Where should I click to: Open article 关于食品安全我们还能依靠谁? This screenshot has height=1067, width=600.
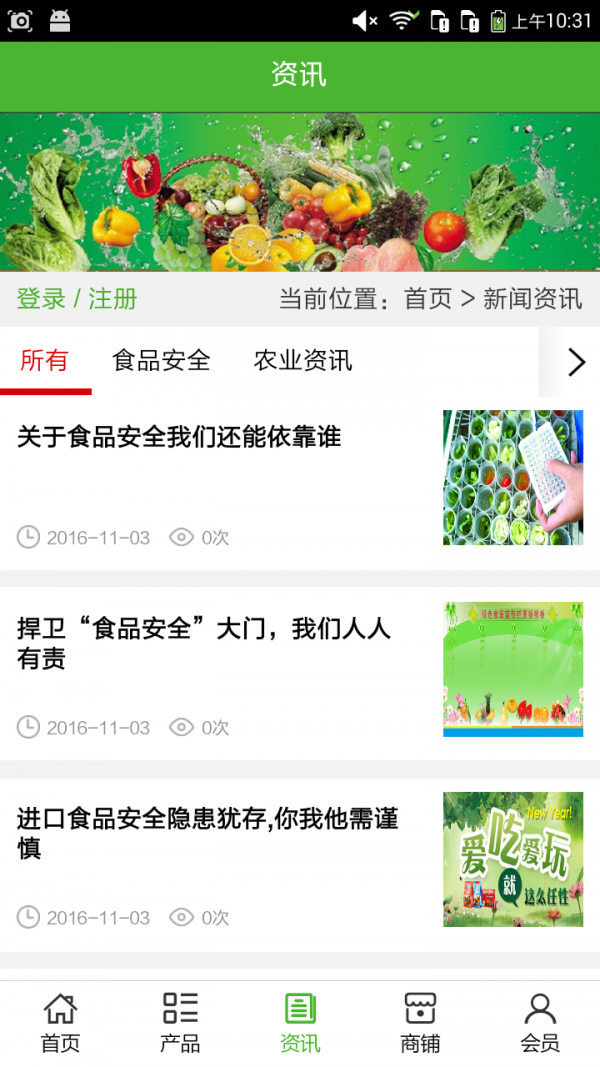pos(180,437)
